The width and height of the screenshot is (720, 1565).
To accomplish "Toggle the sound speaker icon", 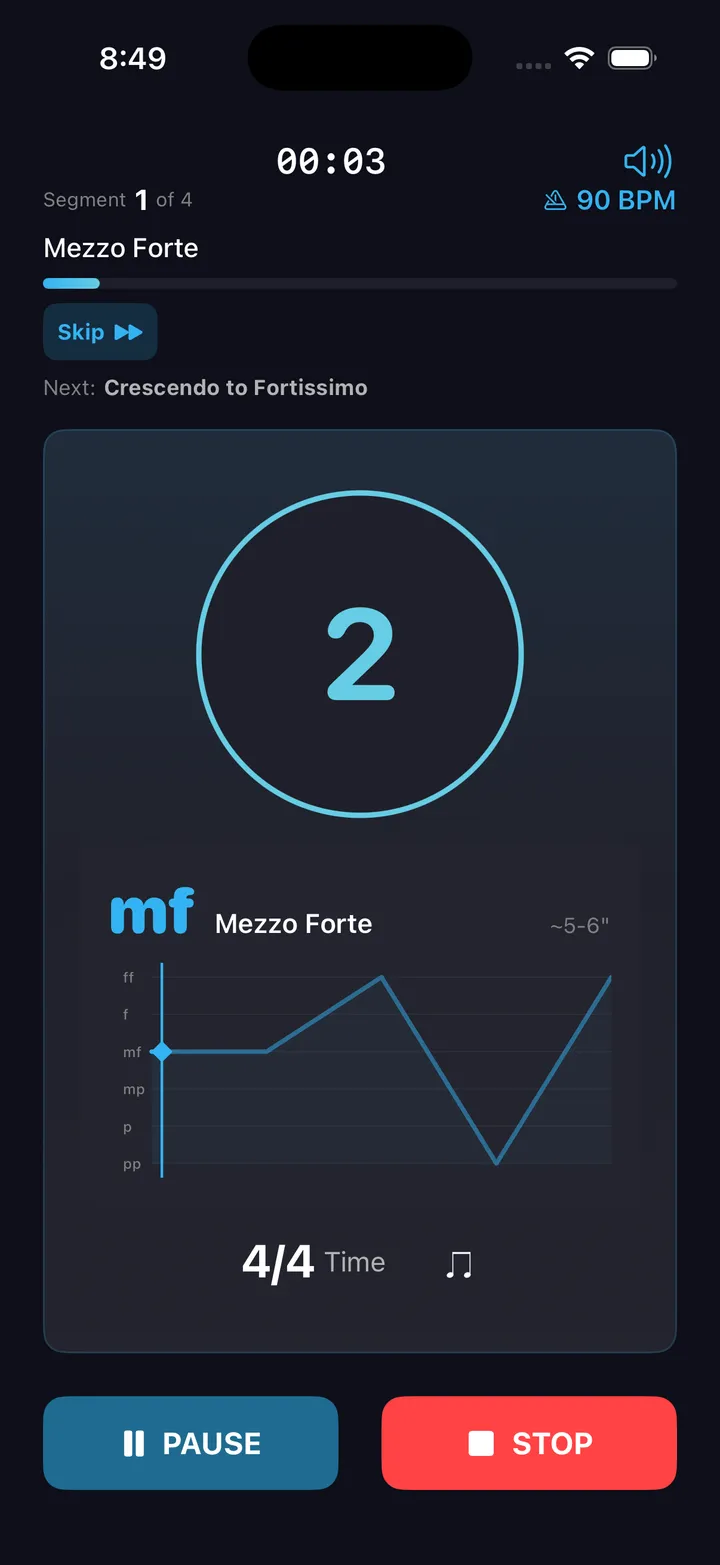I will click(648, 161).
